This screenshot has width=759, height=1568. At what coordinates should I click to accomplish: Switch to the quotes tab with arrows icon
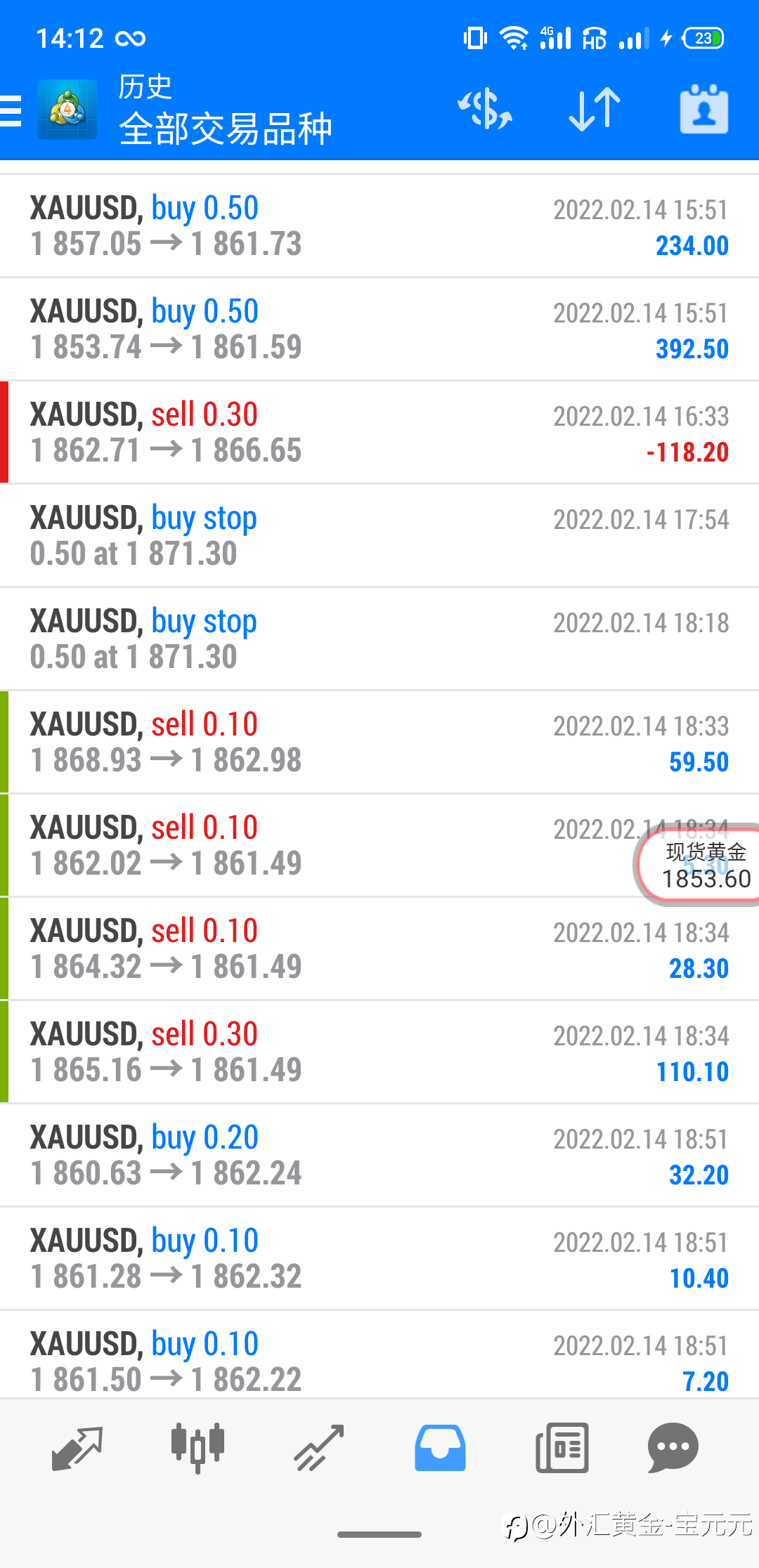(x=77, y=1448)
